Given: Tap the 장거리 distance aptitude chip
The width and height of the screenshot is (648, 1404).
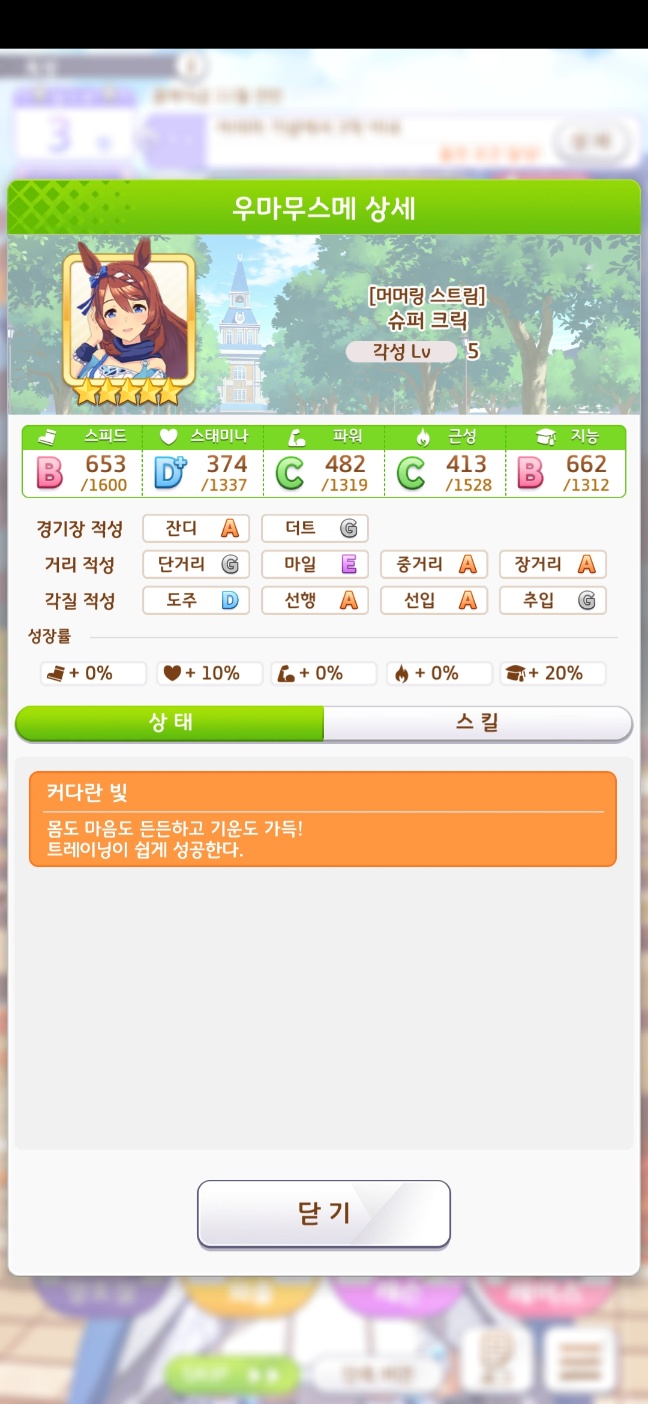Looking at the screenshot, I should coord(553,564).
